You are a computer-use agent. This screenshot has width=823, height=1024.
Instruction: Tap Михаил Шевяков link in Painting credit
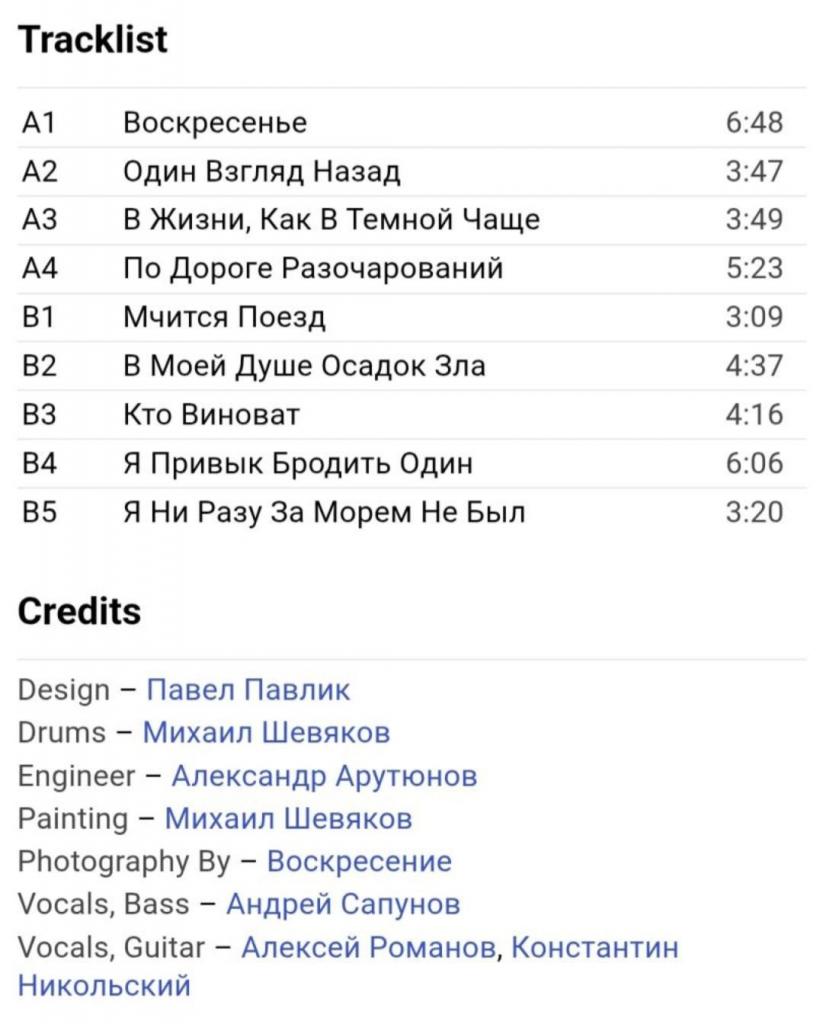pyautogui.click(x=288, y=819)
